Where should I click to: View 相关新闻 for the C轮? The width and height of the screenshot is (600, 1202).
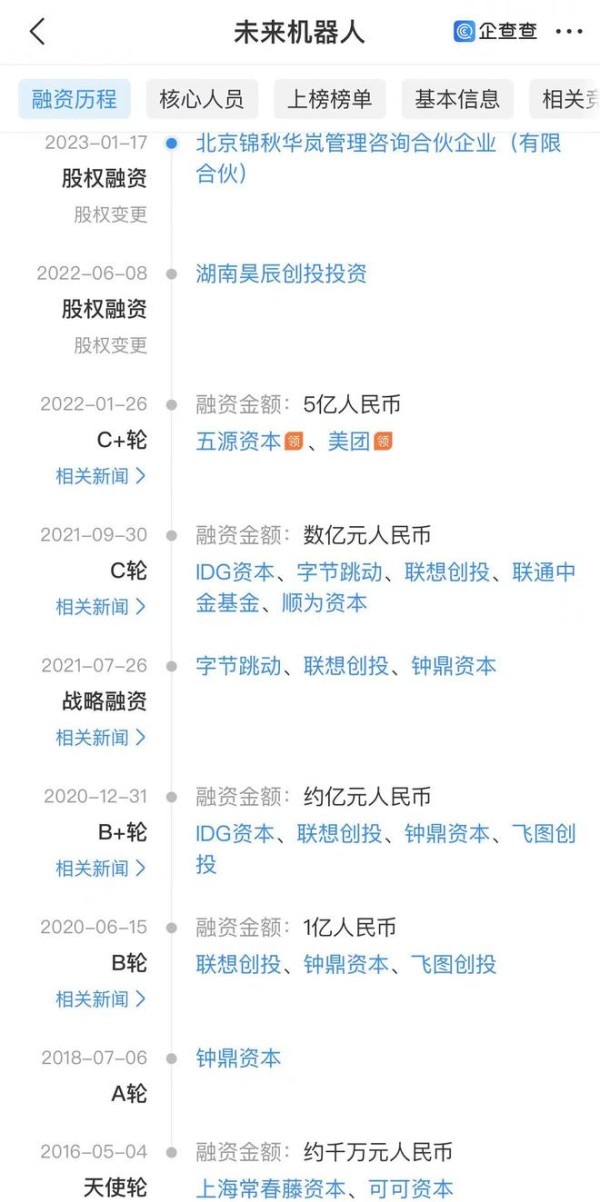pyautogui.click(x=101, y=607)
